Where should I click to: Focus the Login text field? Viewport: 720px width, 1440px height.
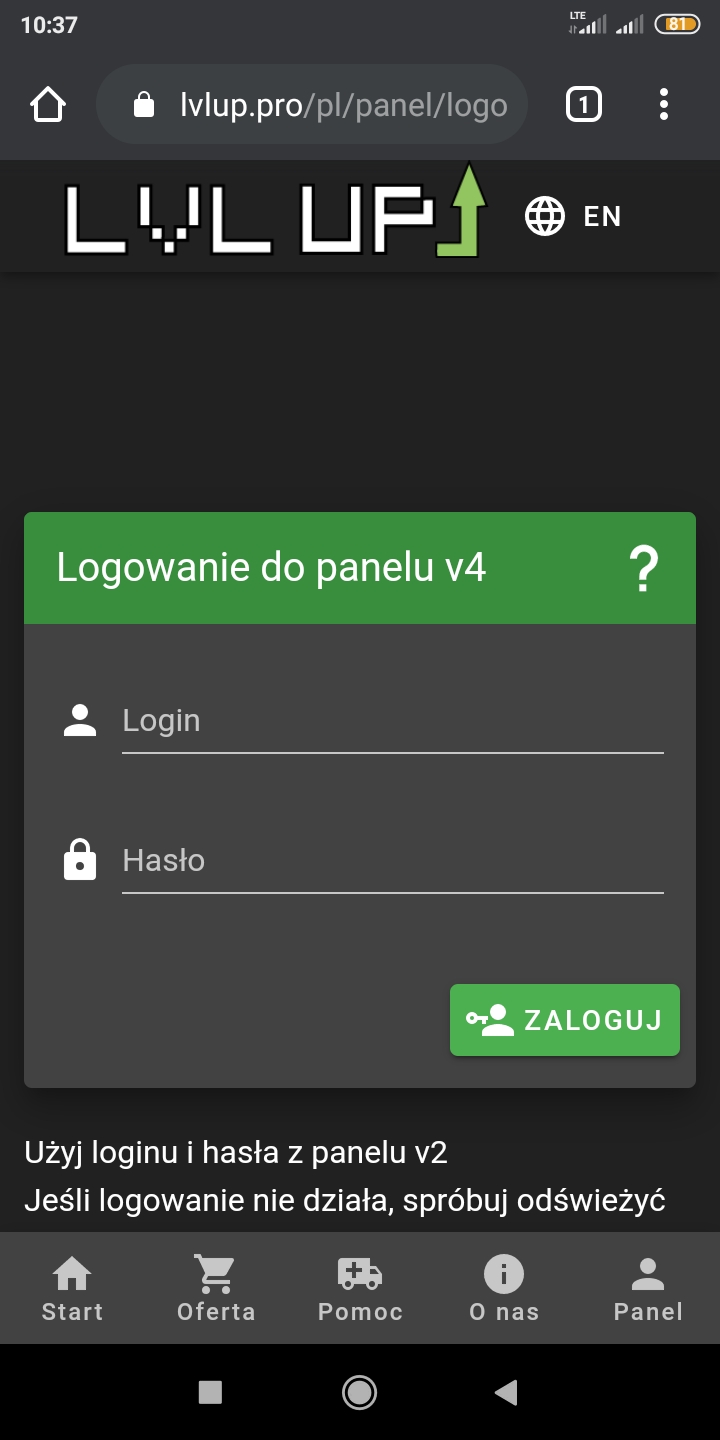point(392,721)
